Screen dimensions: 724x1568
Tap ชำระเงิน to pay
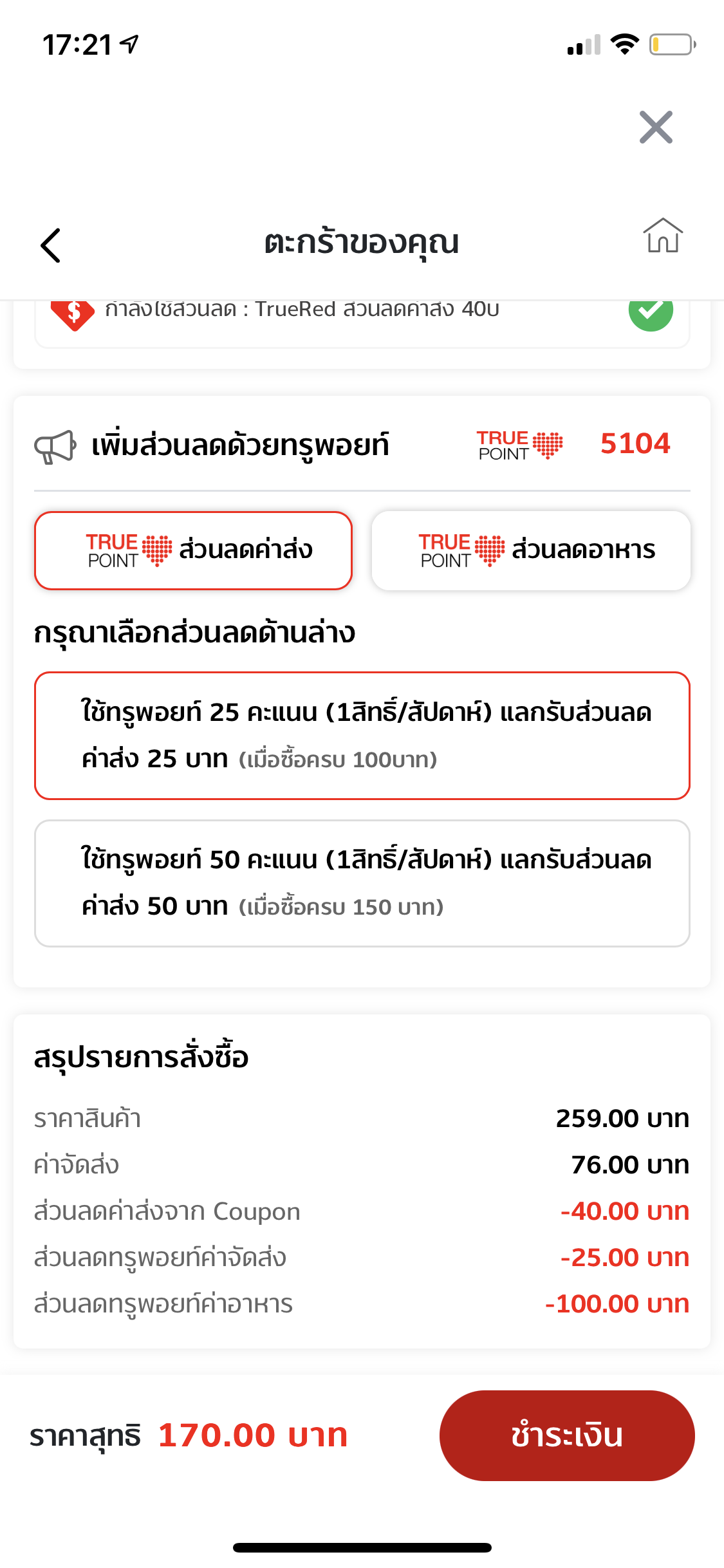click(x=567, y=1435)
